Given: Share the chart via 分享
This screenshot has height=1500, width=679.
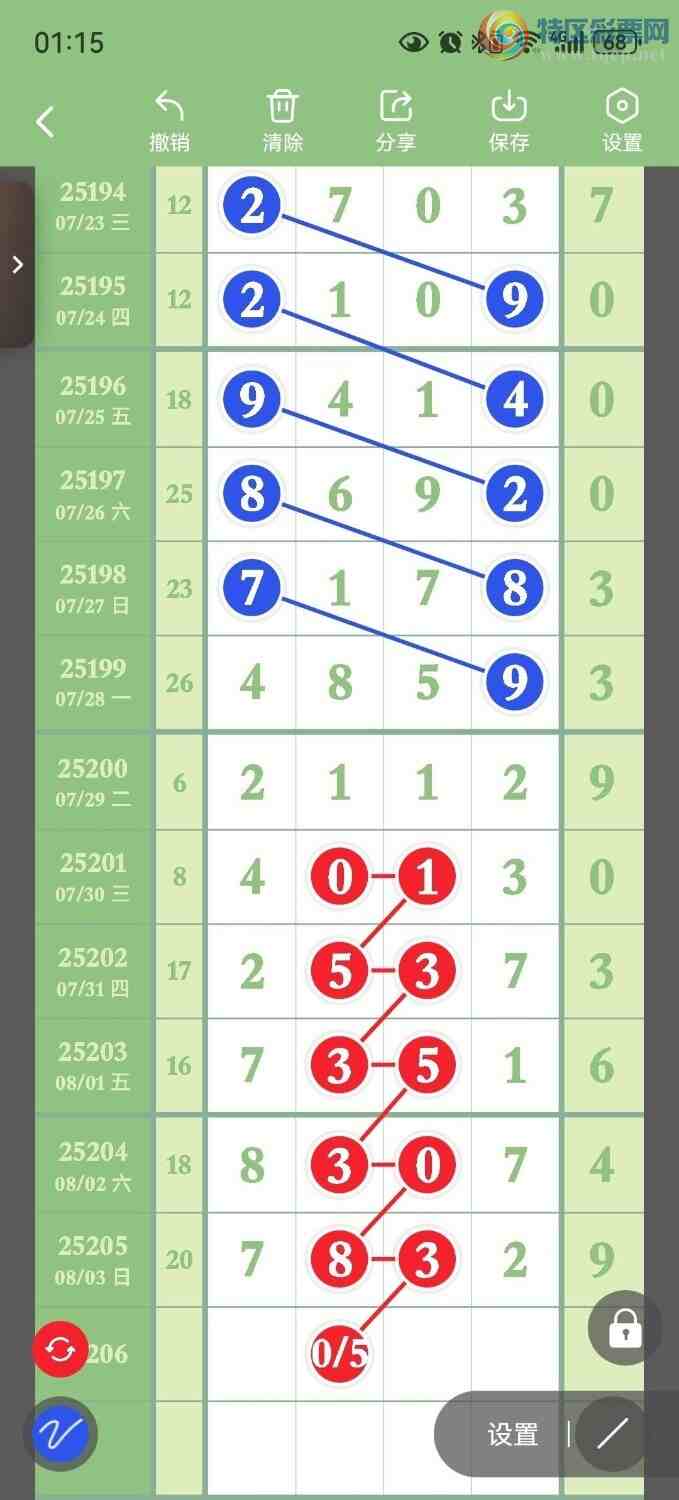Looking at the screenshot, I should coord(396,121).
